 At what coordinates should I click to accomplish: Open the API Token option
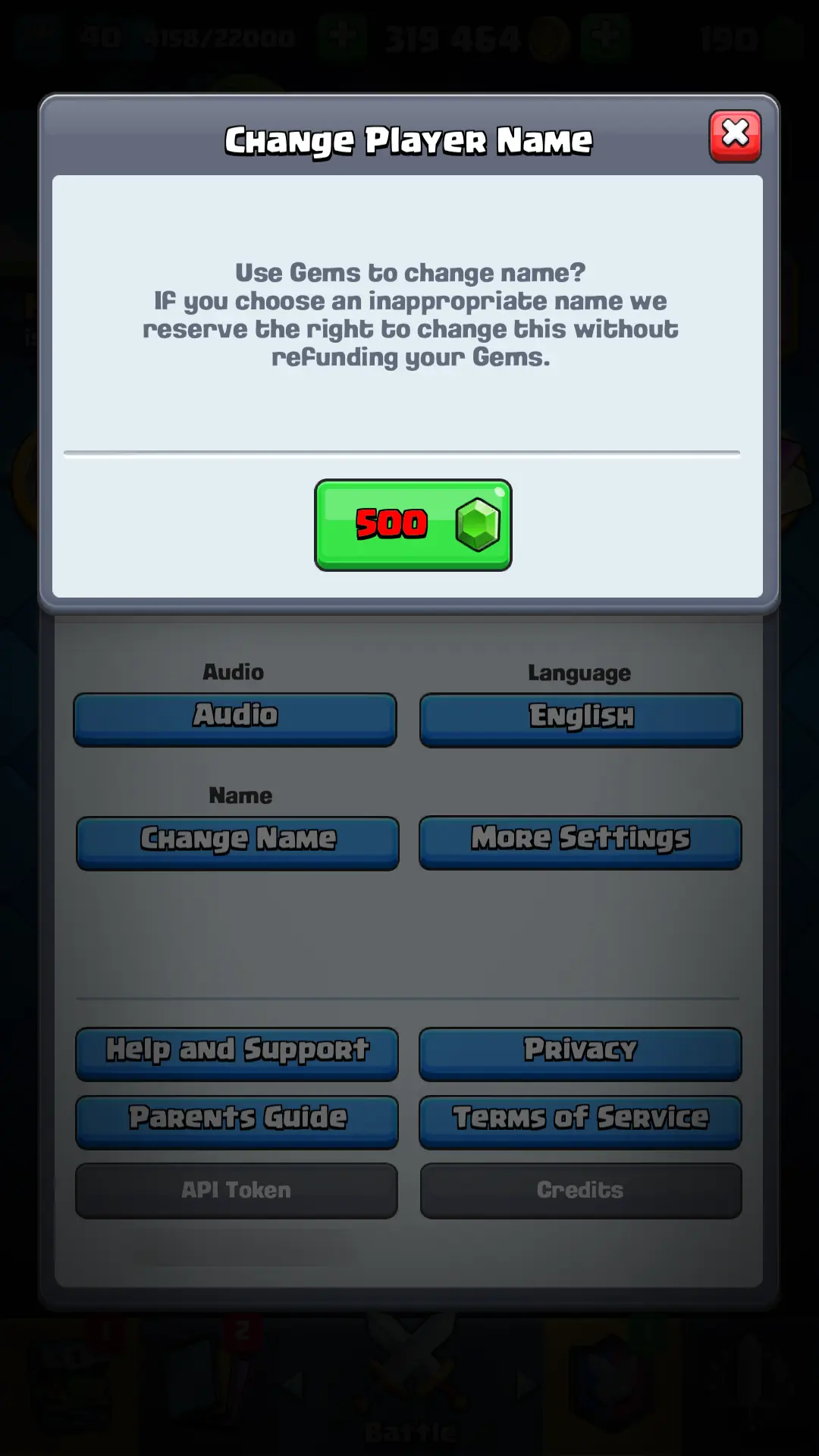click(x=236, y=1190)
